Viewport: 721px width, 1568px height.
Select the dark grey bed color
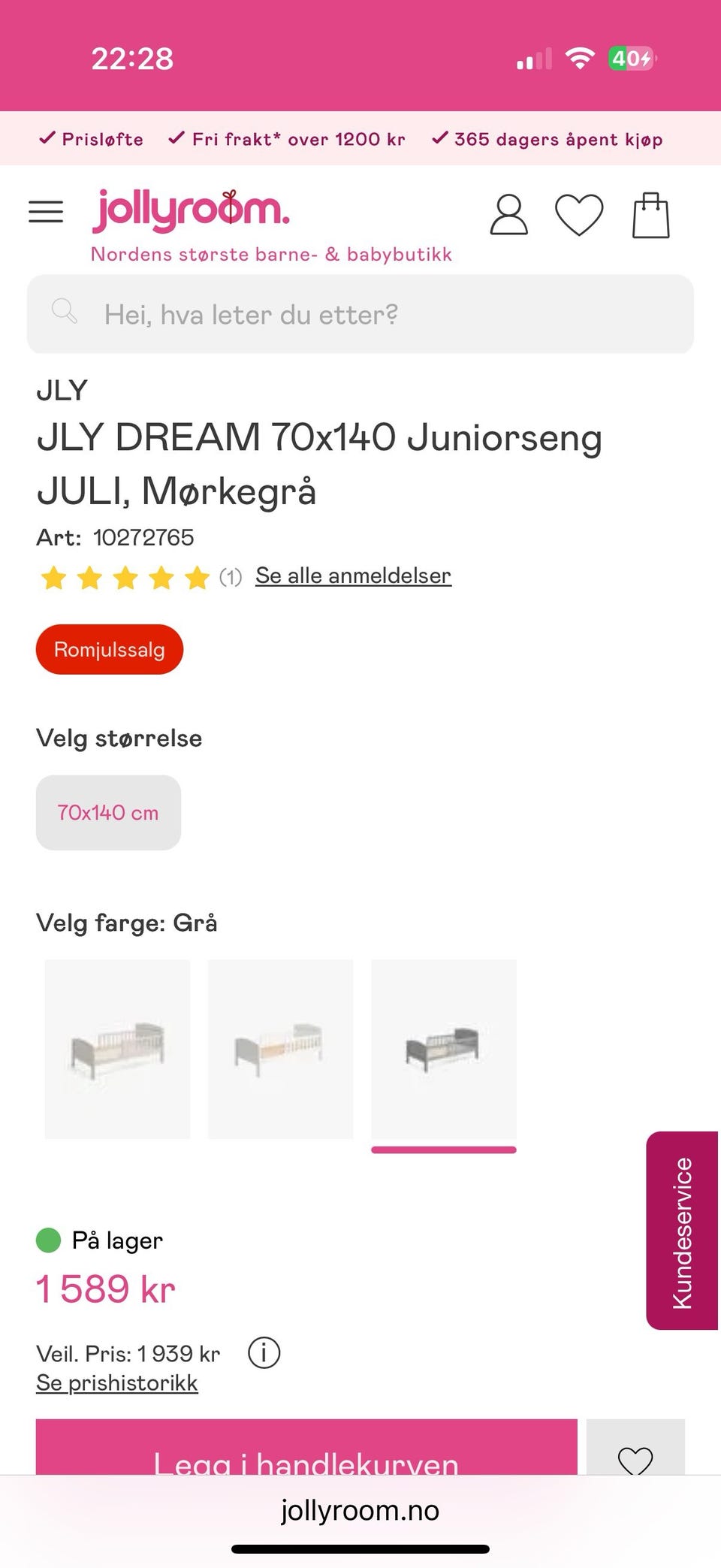444,1049
